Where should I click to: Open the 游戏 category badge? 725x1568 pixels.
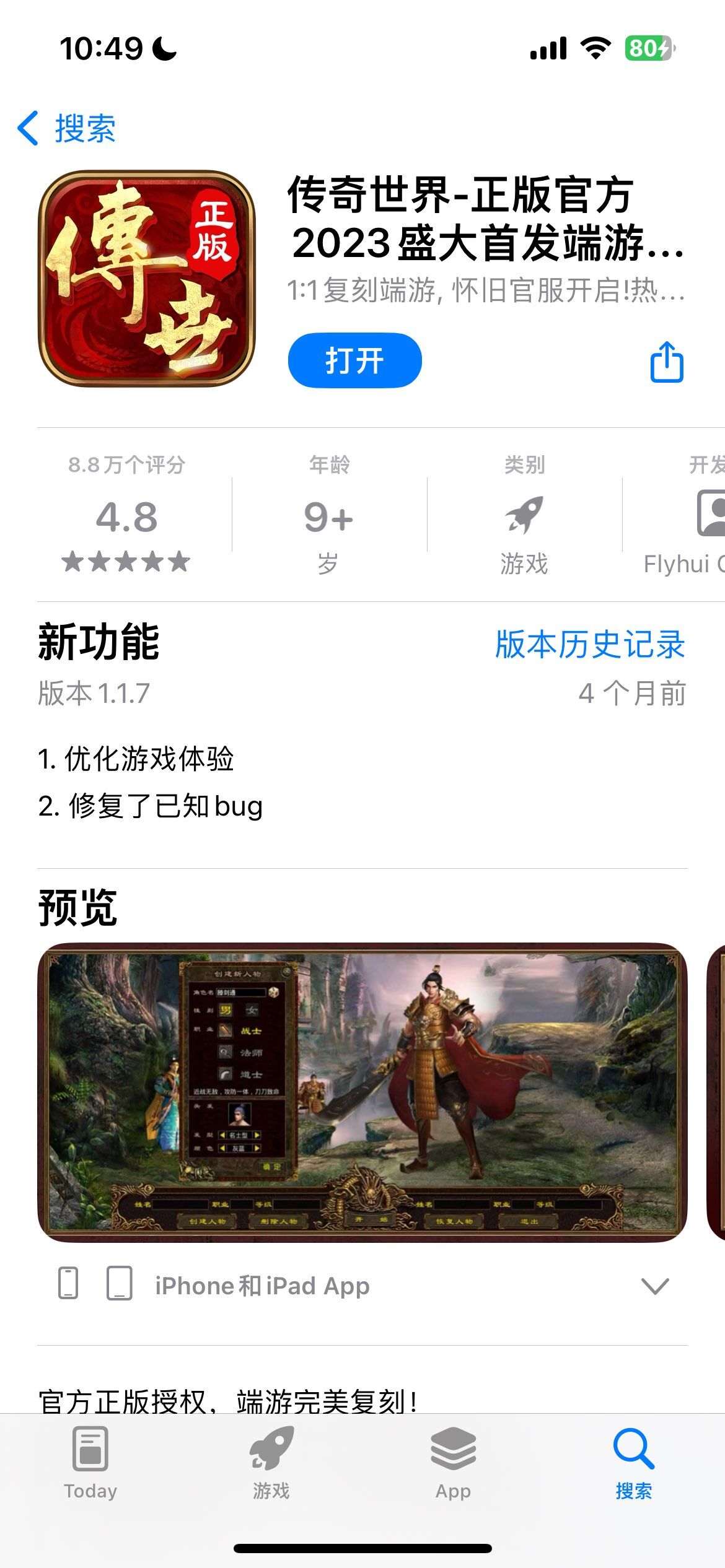pos(524,514)
